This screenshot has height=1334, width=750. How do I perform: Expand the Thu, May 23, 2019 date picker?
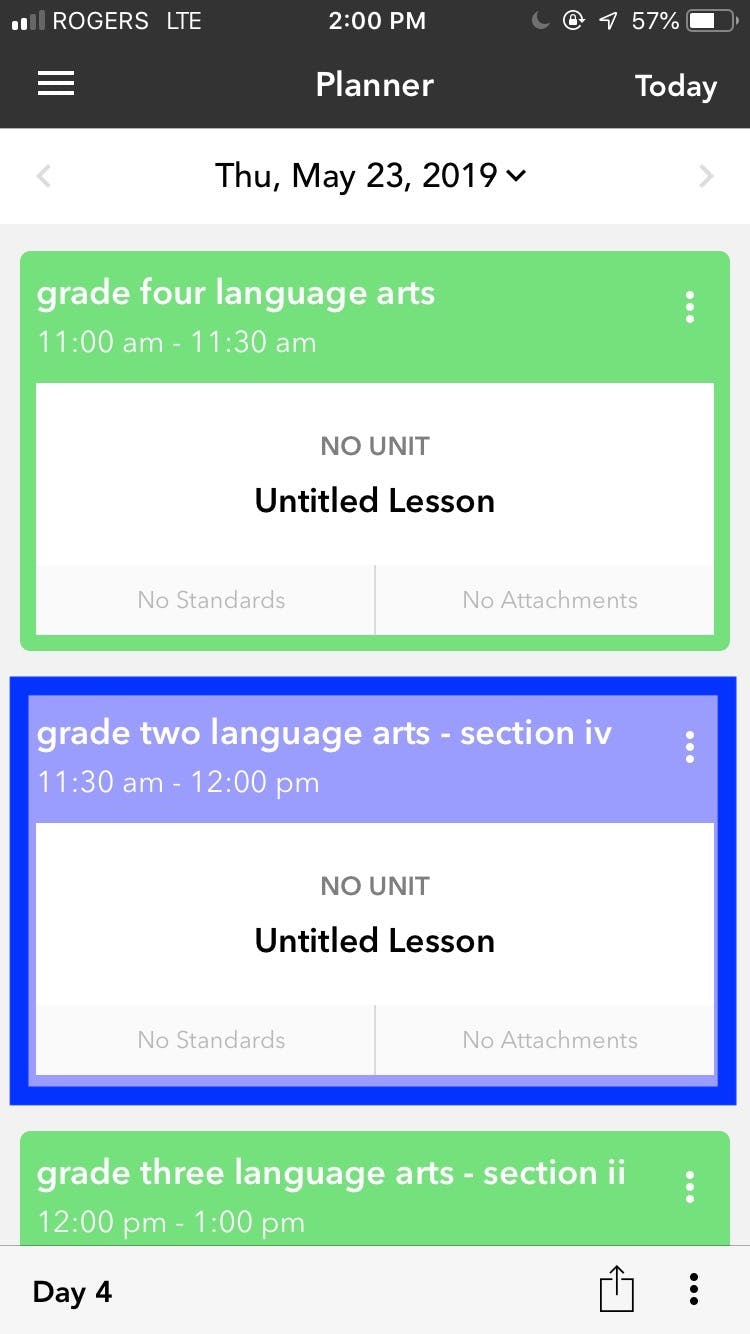tap(371, 176)
